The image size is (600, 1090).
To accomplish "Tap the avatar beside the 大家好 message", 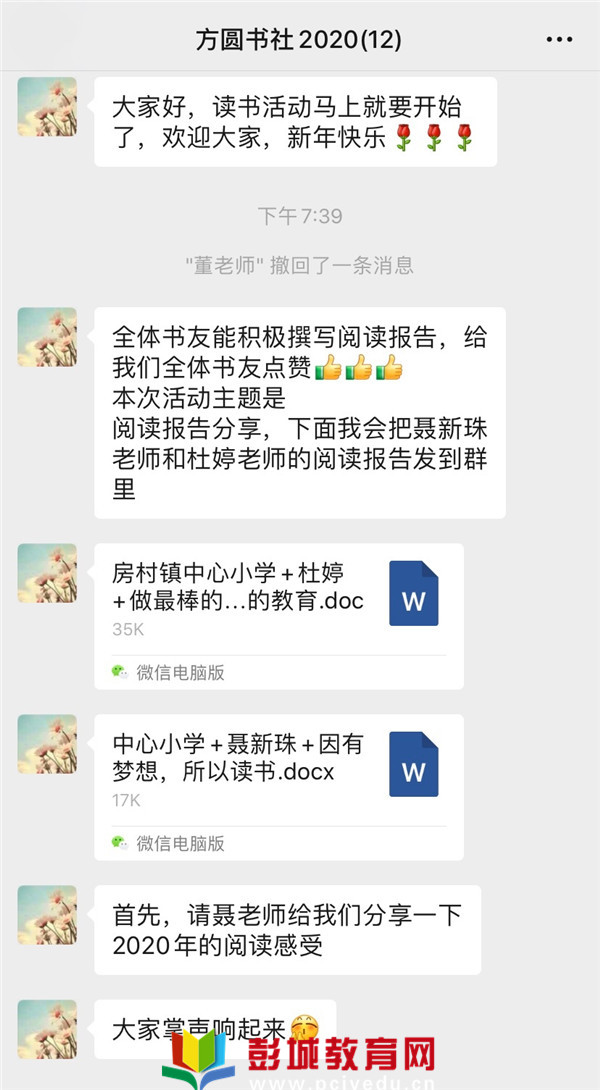I will pyautogui.click(x=47, y=107).
